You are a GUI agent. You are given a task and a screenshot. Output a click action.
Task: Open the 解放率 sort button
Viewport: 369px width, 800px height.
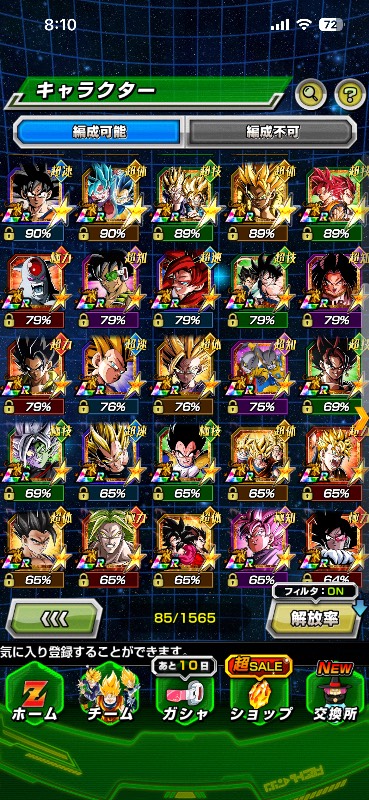[x=314, y=618]
